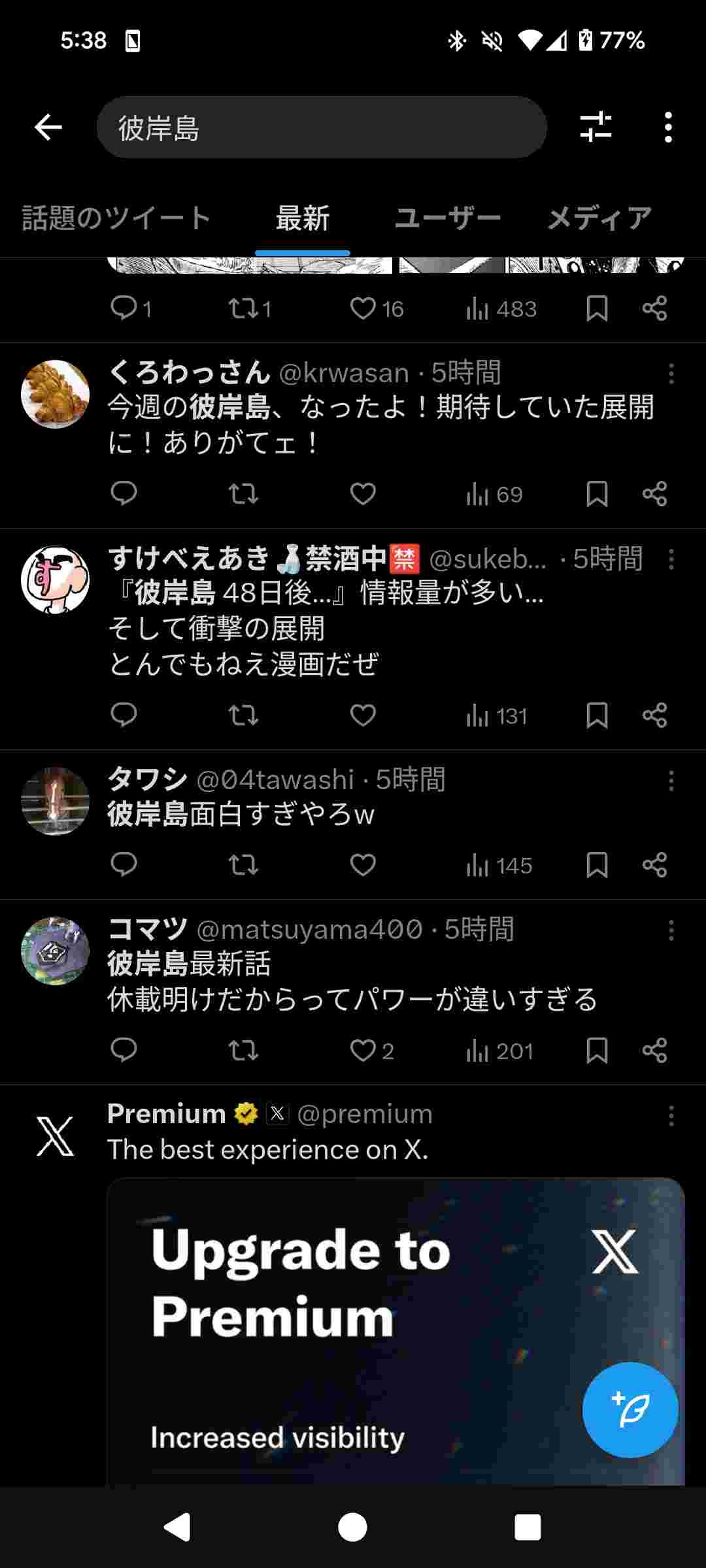Share the post by タワシ
The width and height of the screenshot is (706, 1568).
pyautogui.click(x=654, y=865)
